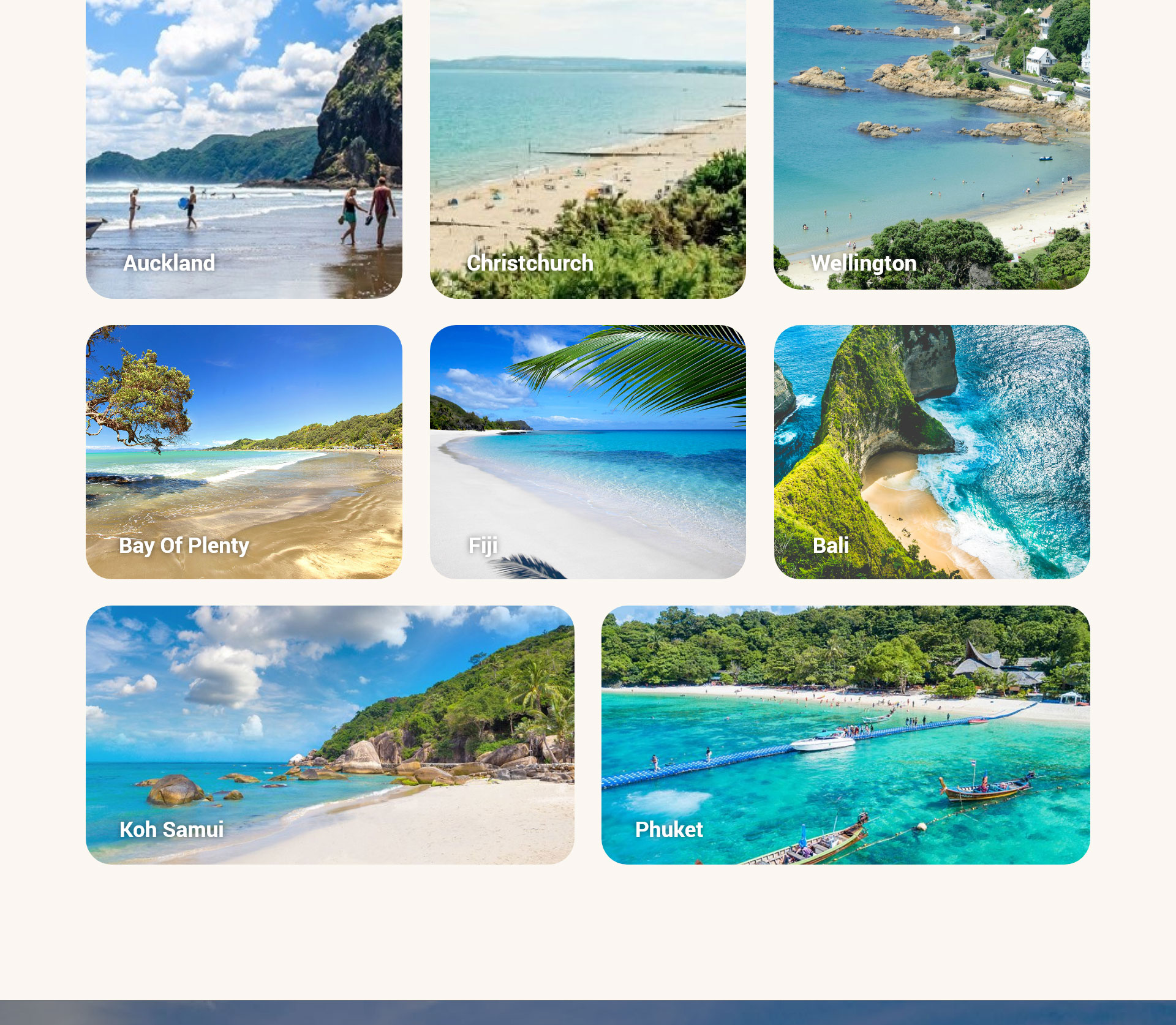1176x1025 pixels.
Task: Explore the Bali destination tile
Action: click(931, 452)
